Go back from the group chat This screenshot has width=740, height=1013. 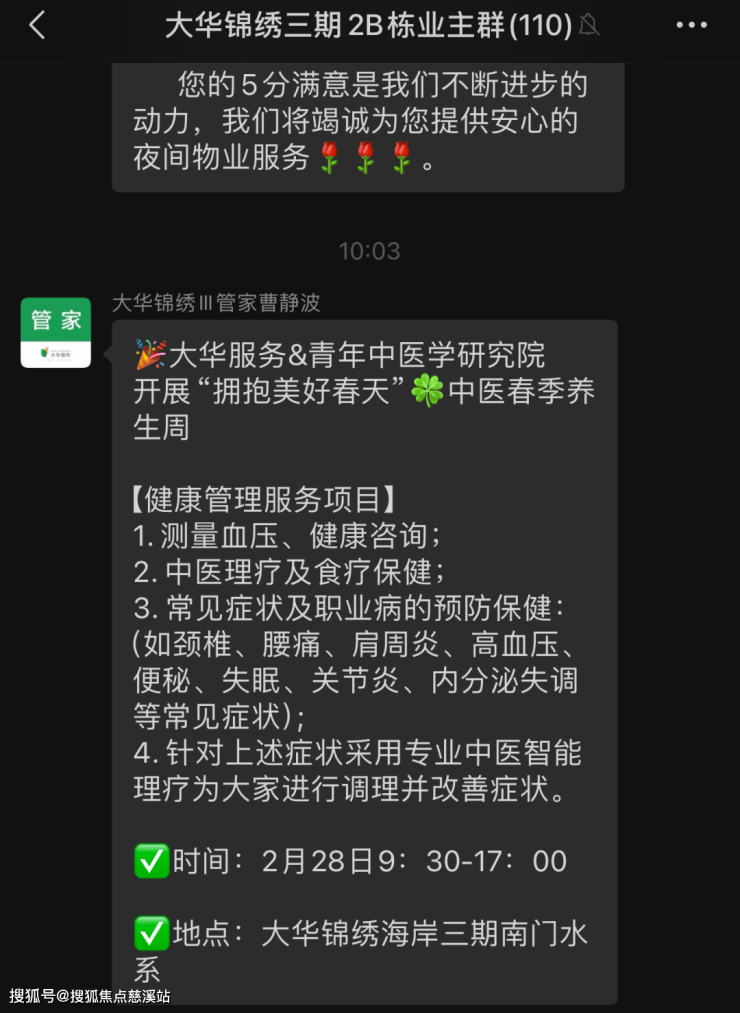[37, 26]
